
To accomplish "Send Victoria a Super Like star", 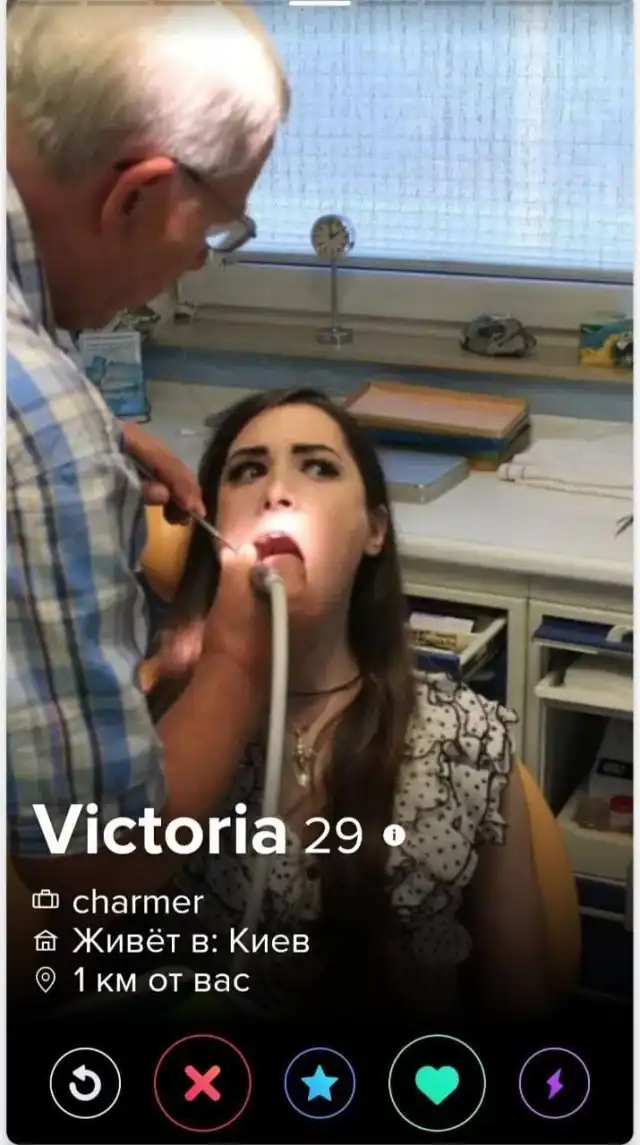I will tap(319, 1083).
